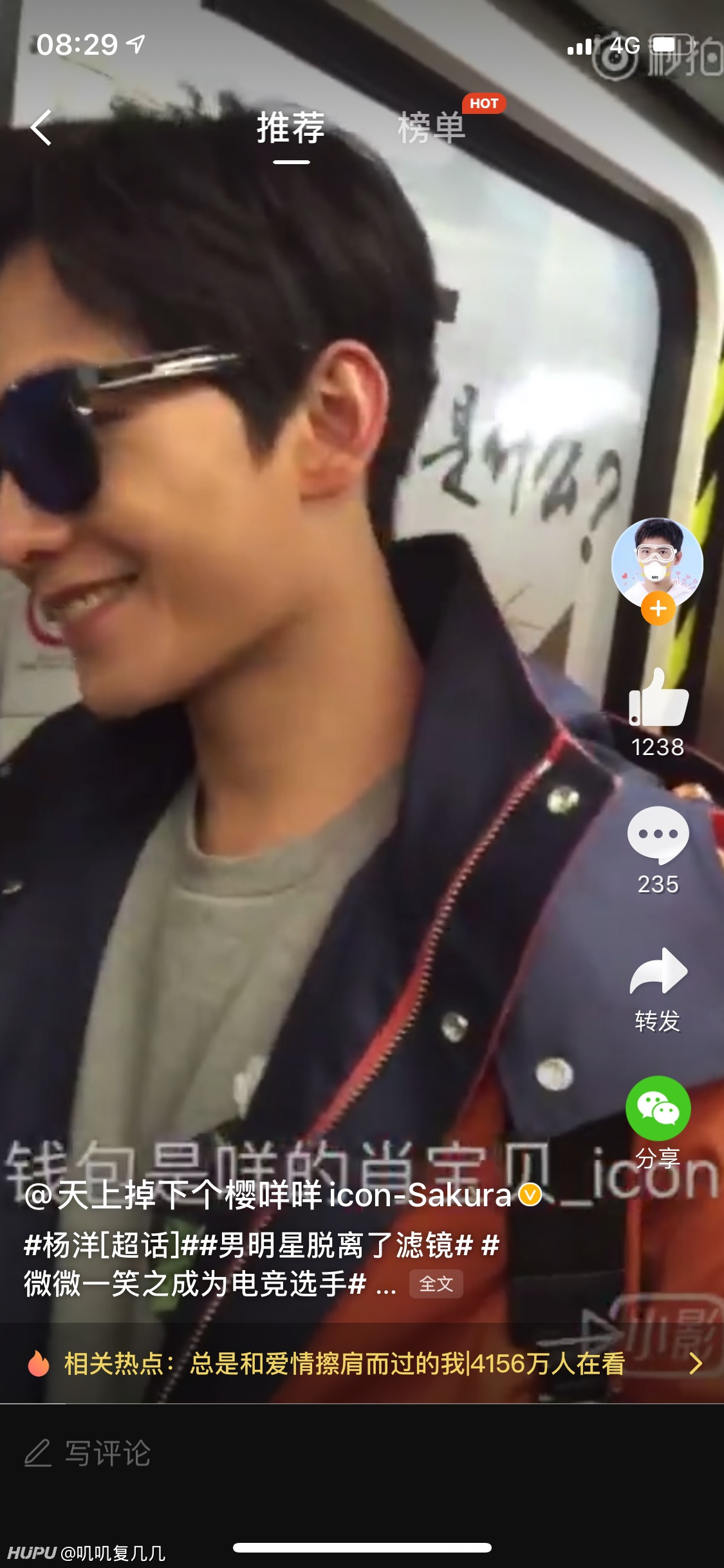Go back using the back arrow

(41, 127)
